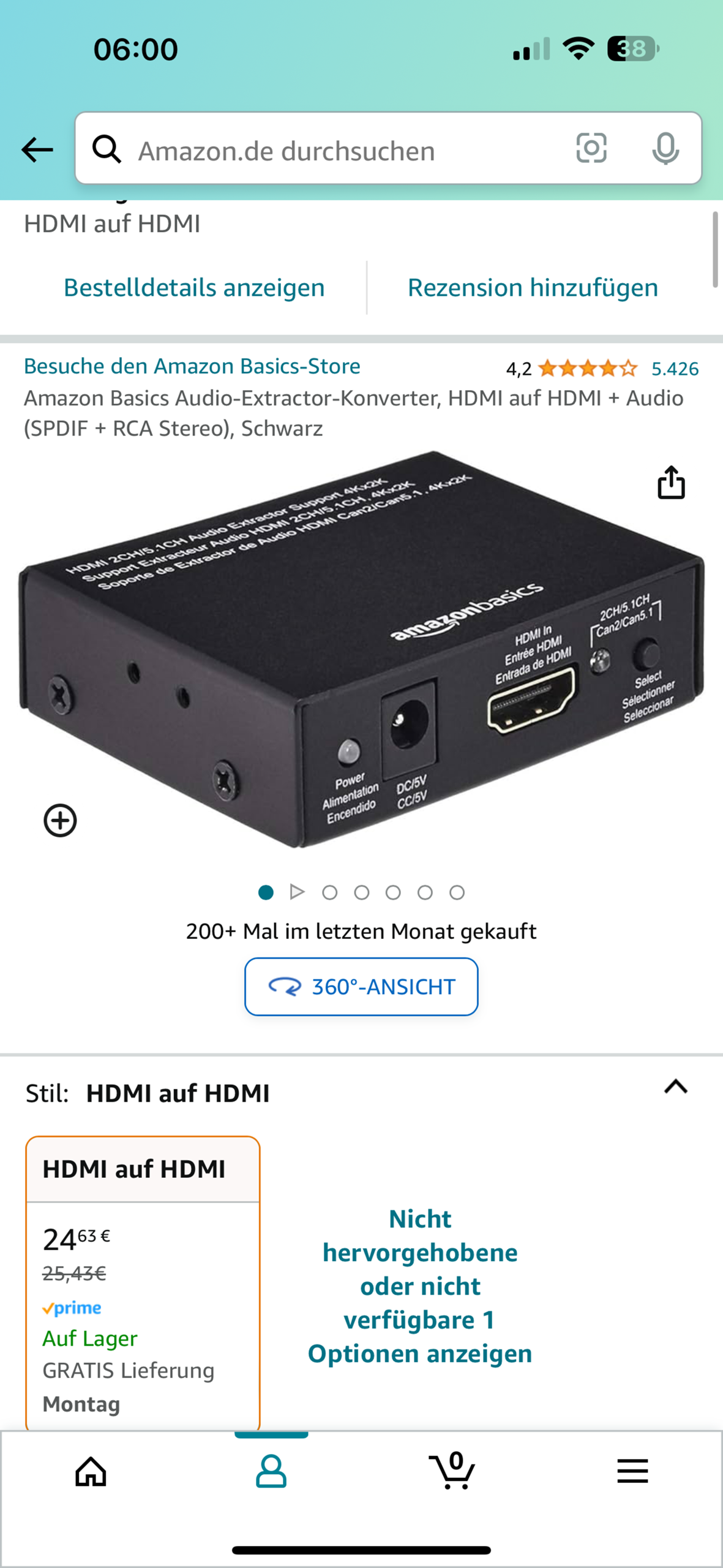This screenshot has height=1568, width=723.
Task: Zoom product image with plus icon
Action: pyautogui.click(x=60, y=821)
